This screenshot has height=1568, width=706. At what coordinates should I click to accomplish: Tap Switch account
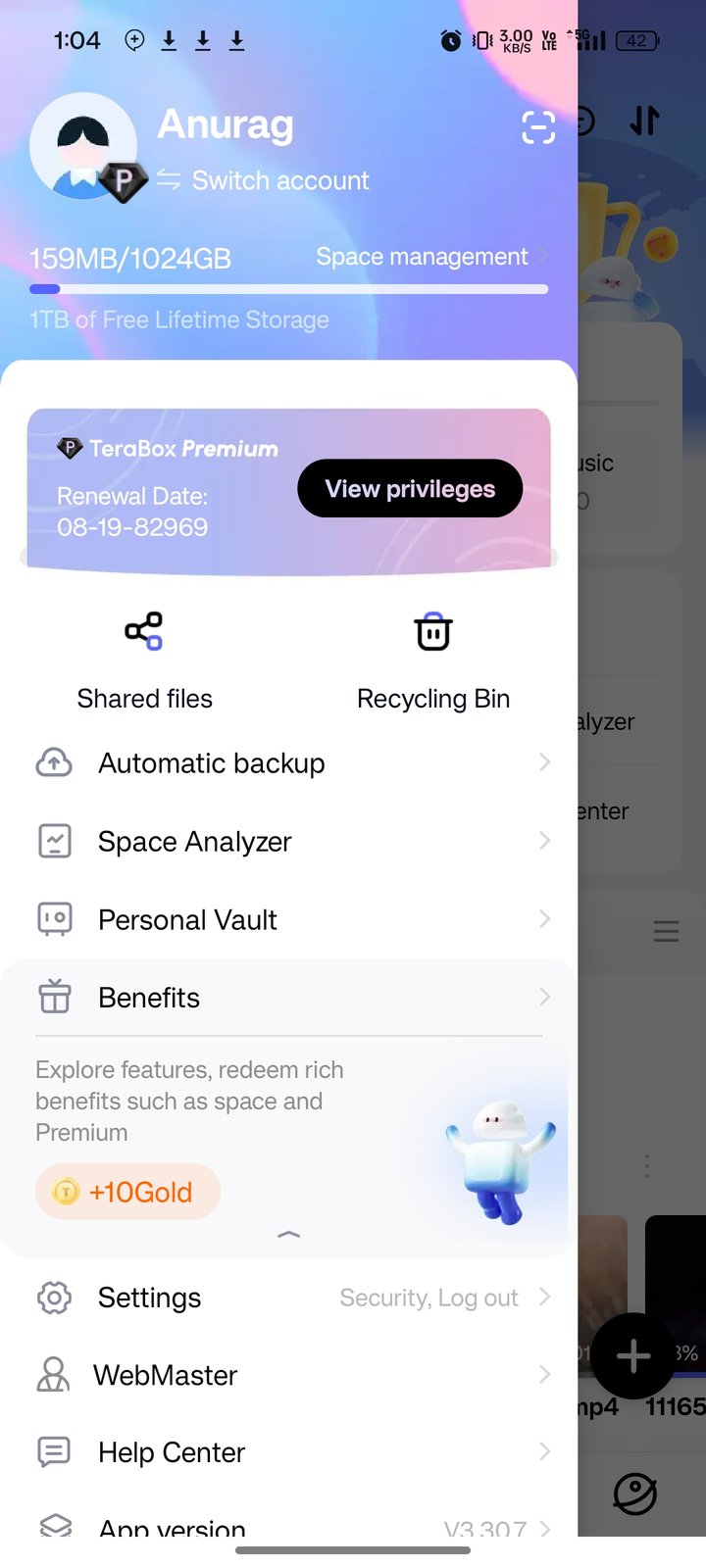click(263, 180)
